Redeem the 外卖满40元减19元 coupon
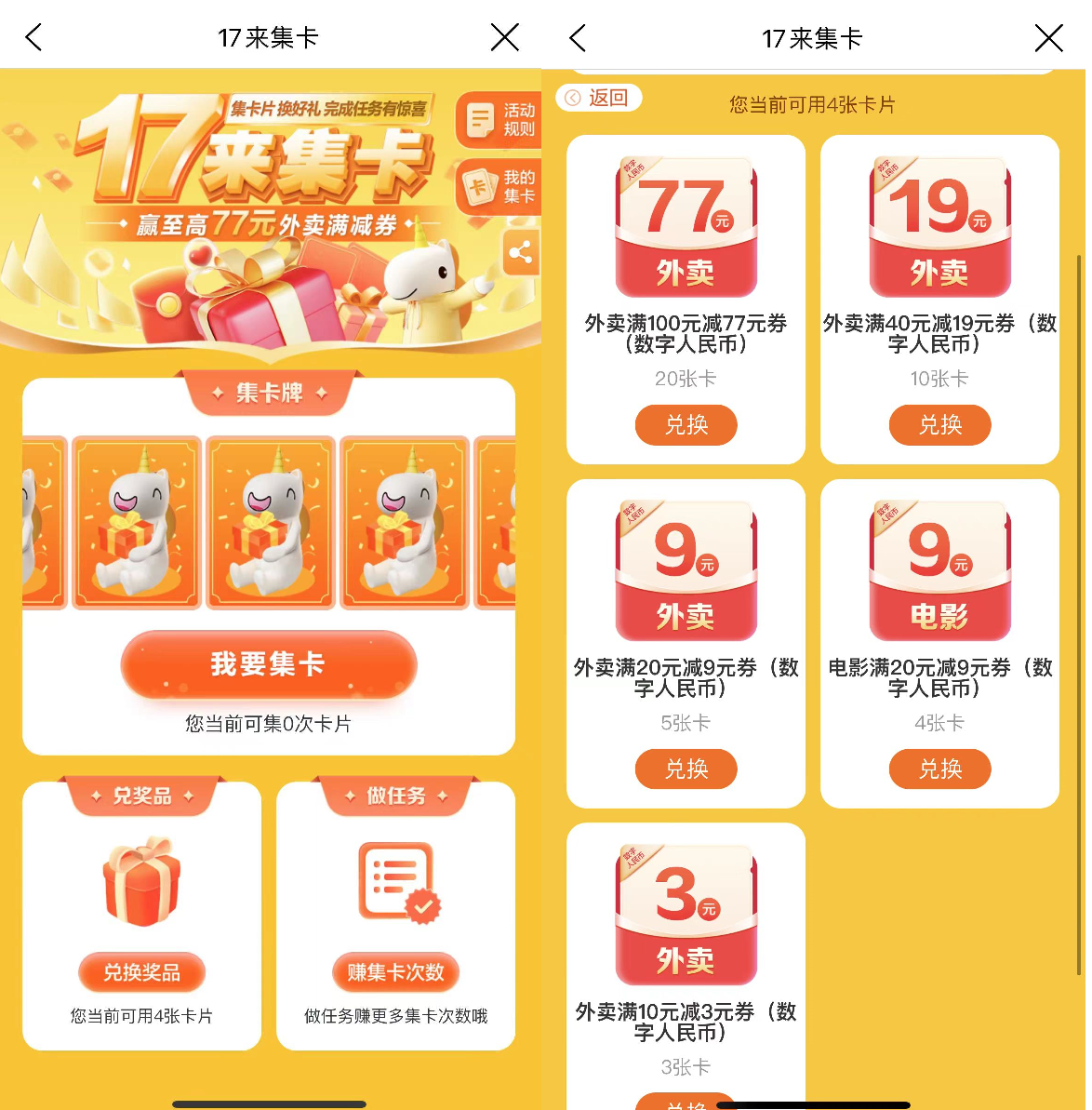 click(939, 425)
